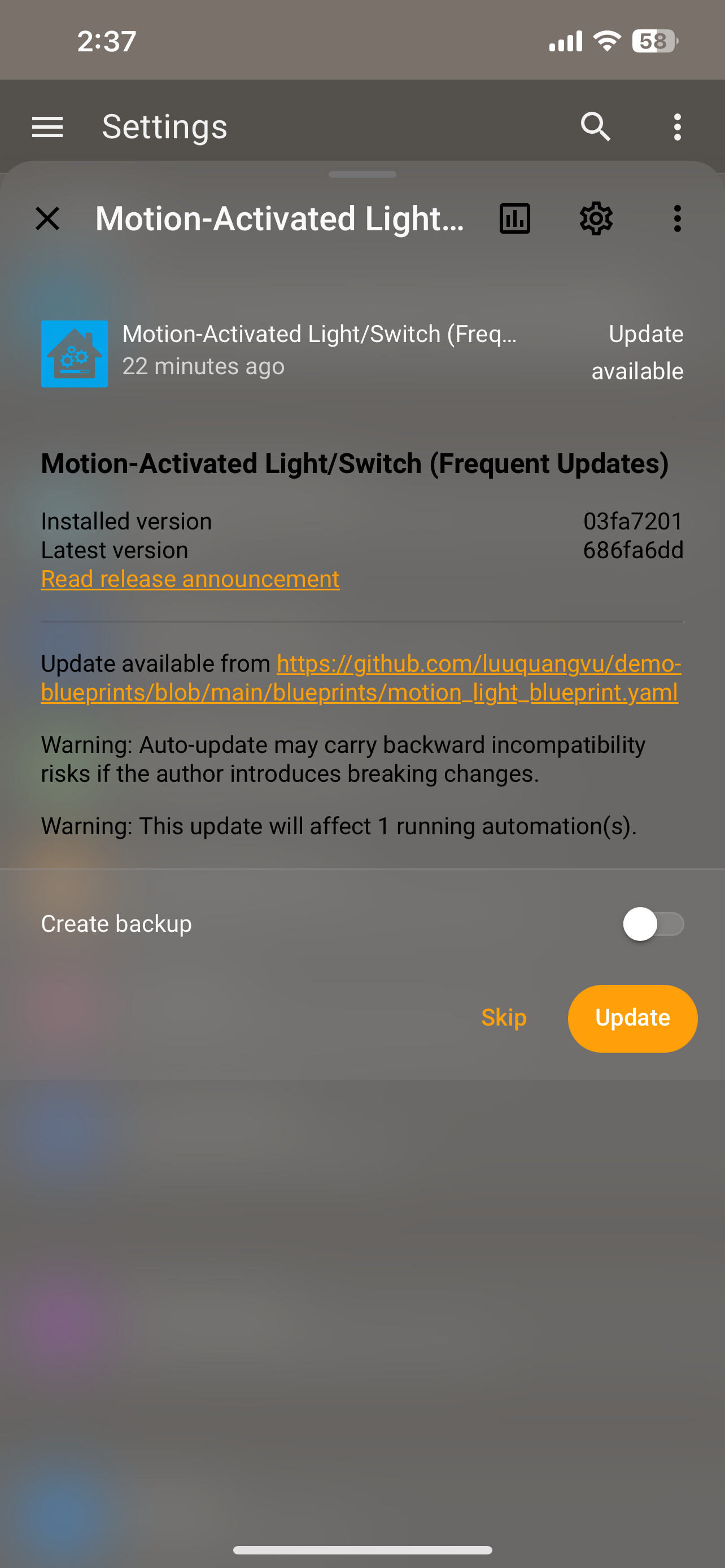Image resolution: width=725 pixels, height=1568 pixels.
Task: Open the Settings hamburger menu
Action: (47, 127)
